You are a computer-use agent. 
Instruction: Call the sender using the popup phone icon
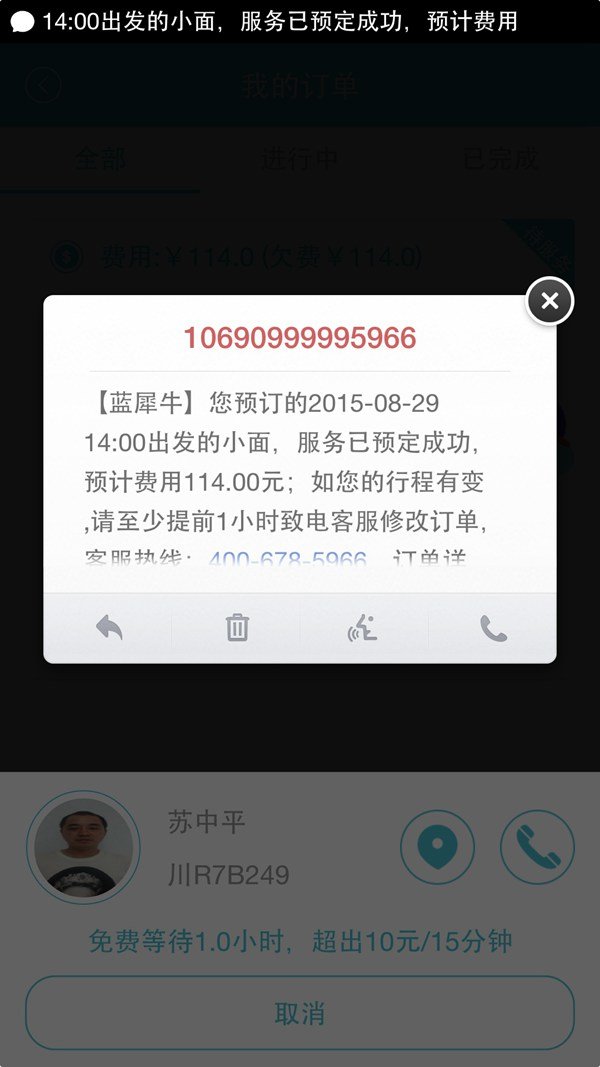[x=493, y=628]
